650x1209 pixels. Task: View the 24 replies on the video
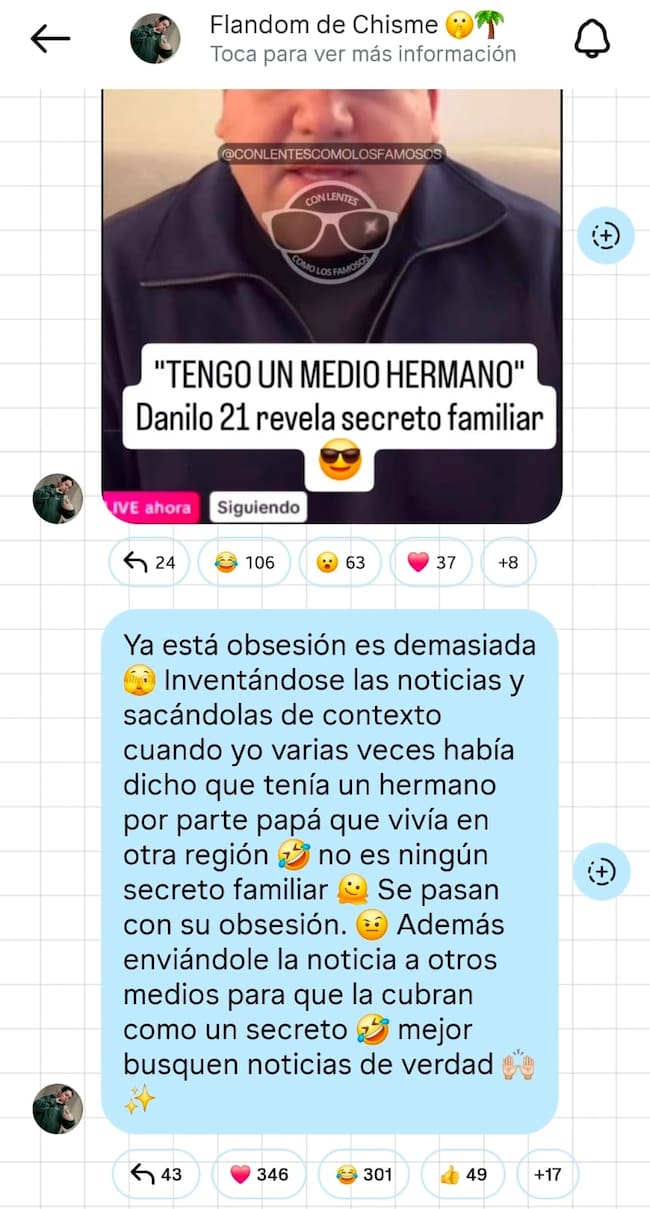149,562
